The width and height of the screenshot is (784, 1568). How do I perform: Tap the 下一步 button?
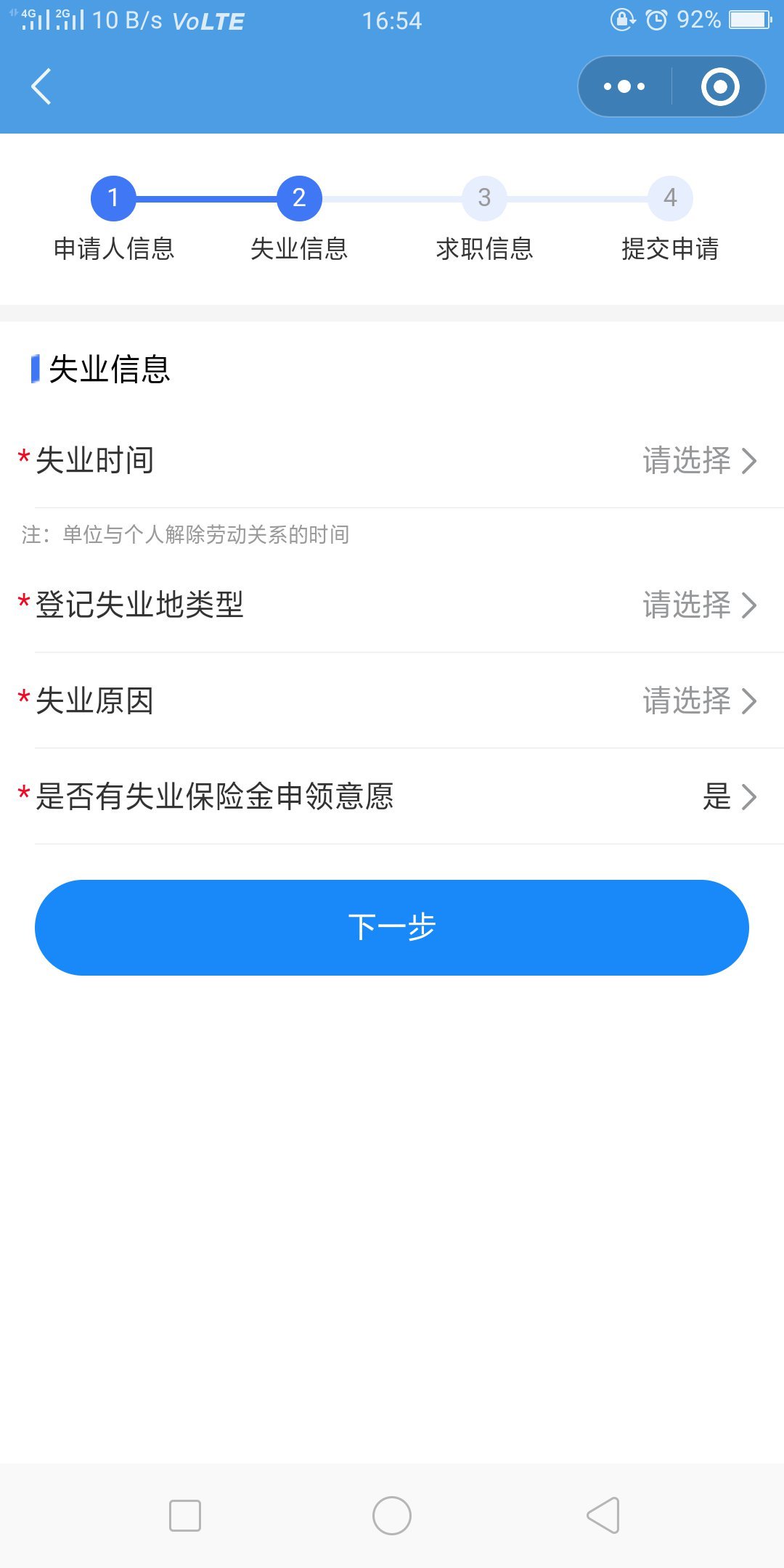click(x=392, y=927)
